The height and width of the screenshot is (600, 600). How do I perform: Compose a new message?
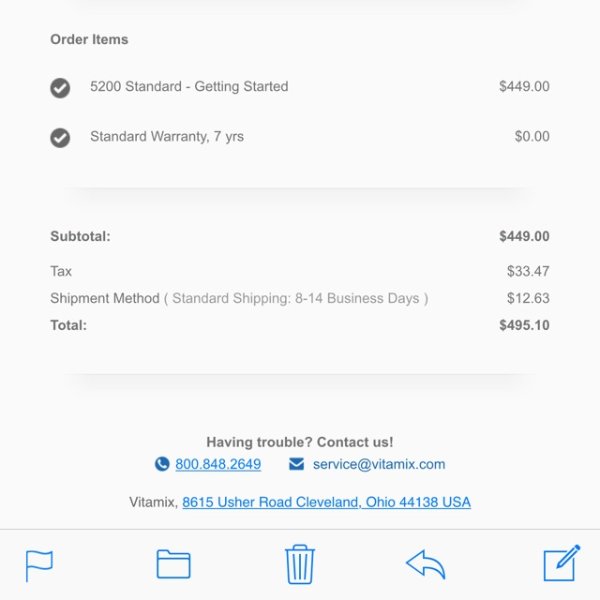coord(561,563)
